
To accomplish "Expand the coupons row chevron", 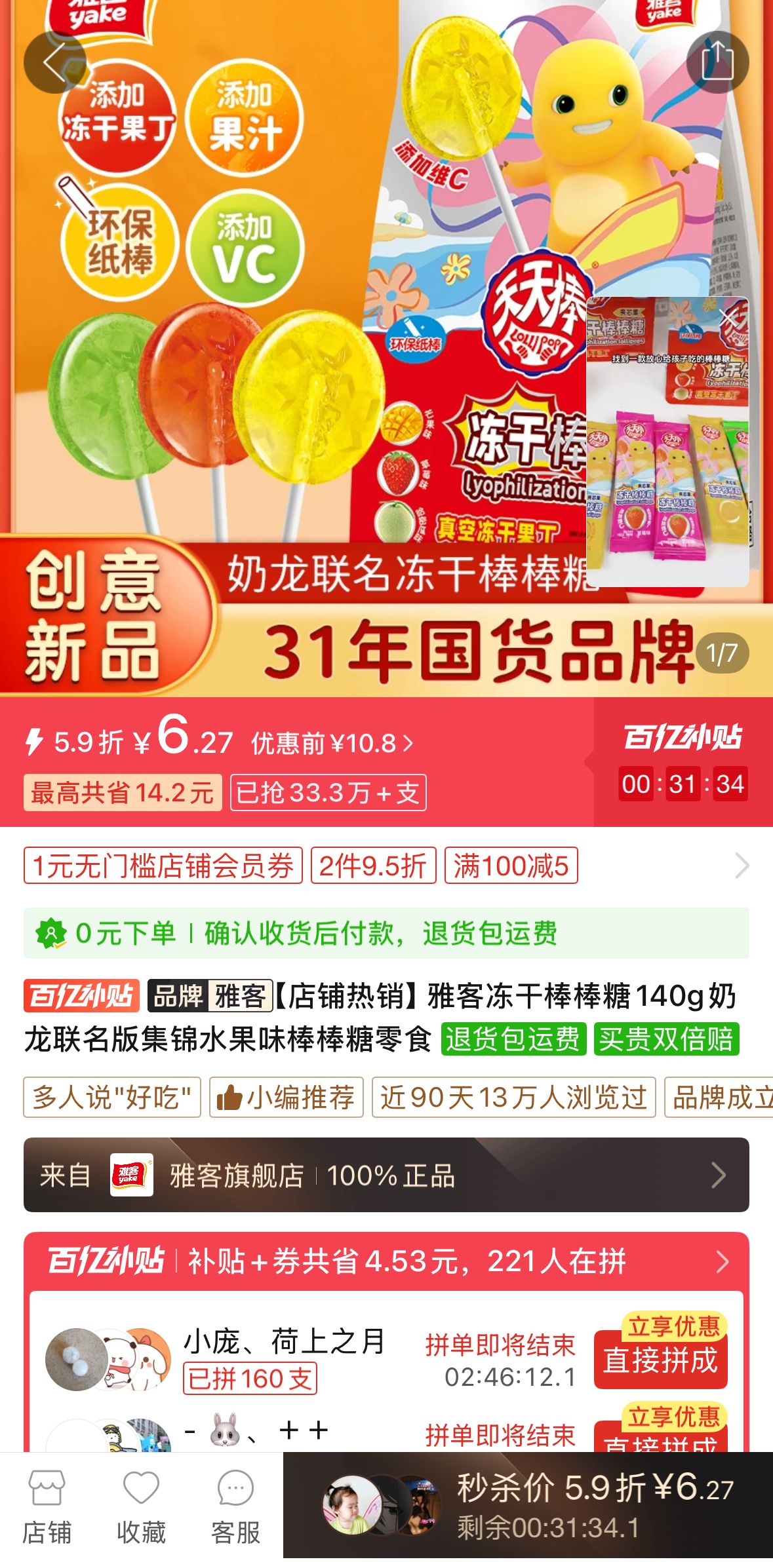I will click(742, 866).
